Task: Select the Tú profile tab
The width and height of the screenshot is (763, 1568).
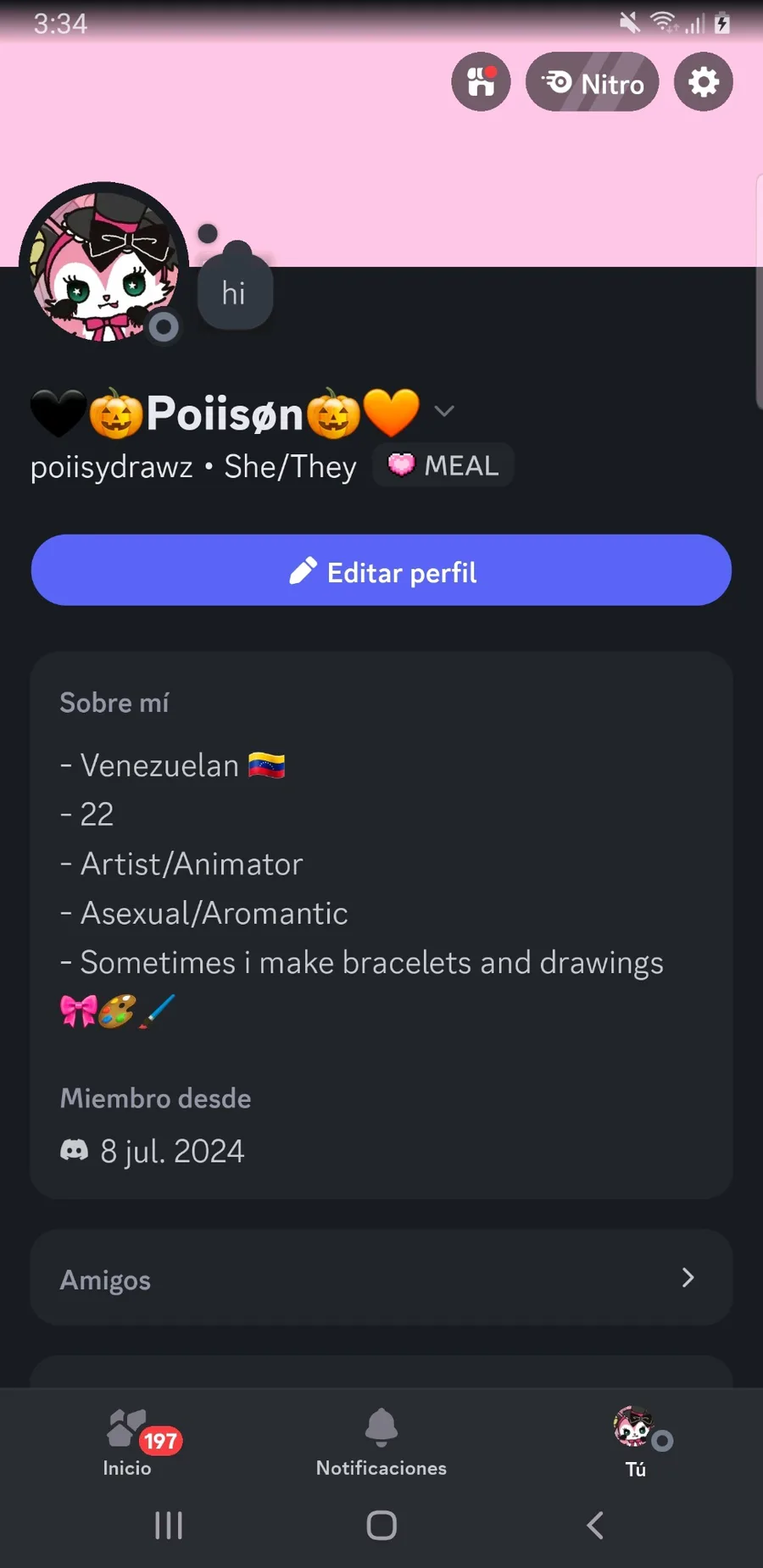Action: 636,1442
